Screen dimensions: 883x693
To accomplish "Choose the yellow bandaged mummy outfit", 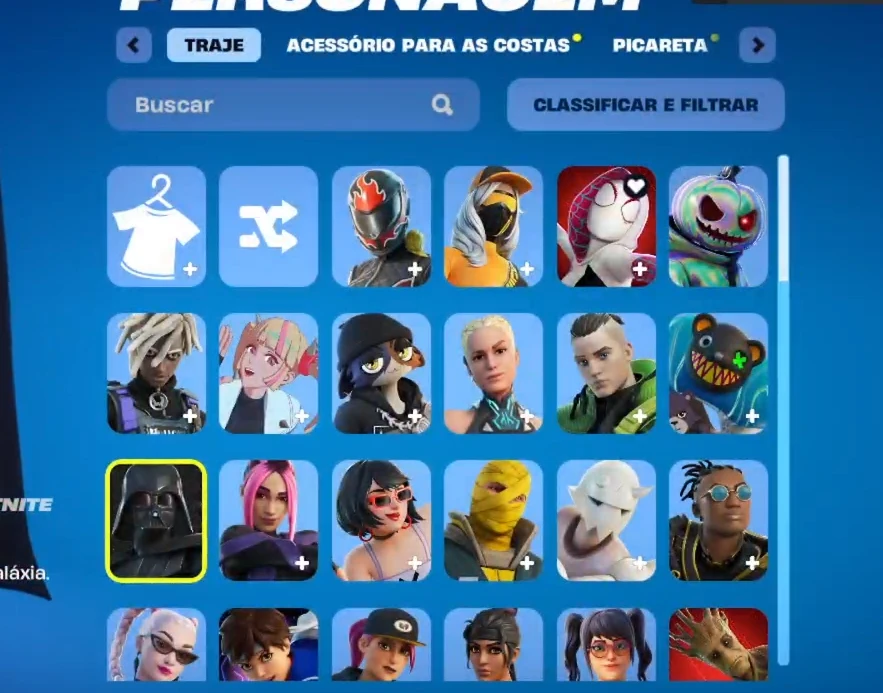I will pyautogui.click(x=493, y=520).
